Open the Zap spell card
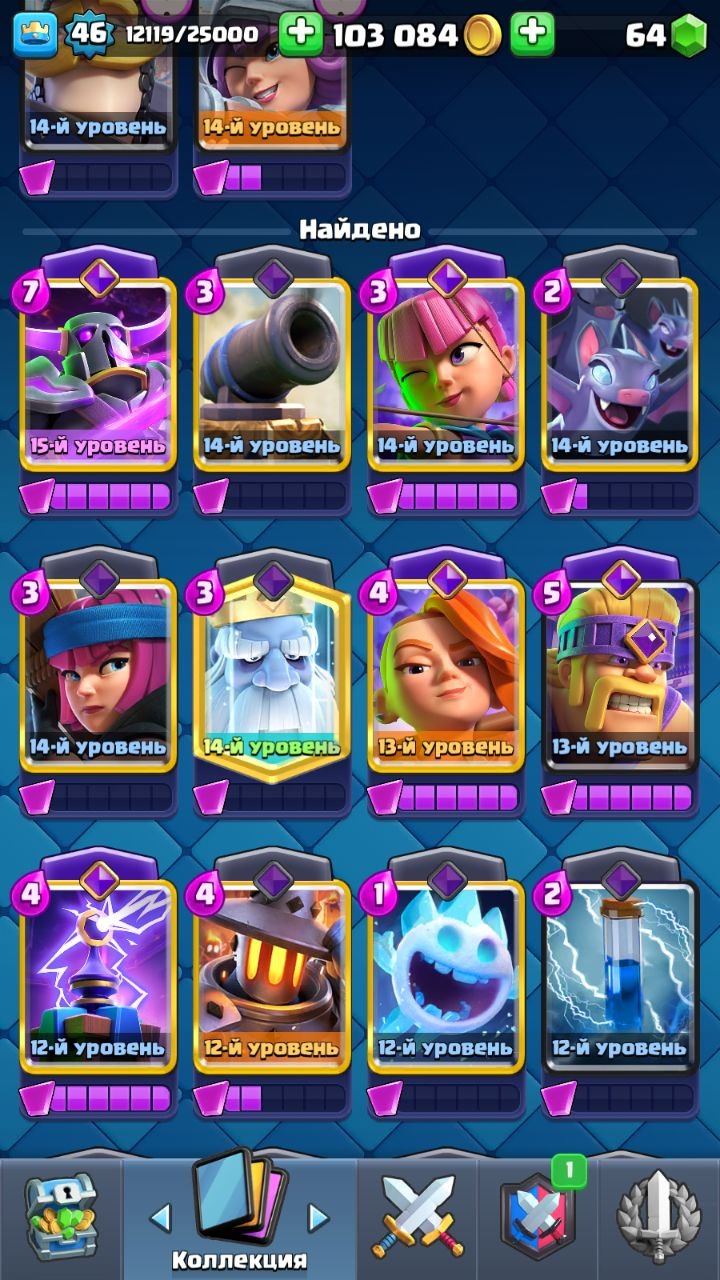This screenshot has width=720, height=1280. [620, 980]
